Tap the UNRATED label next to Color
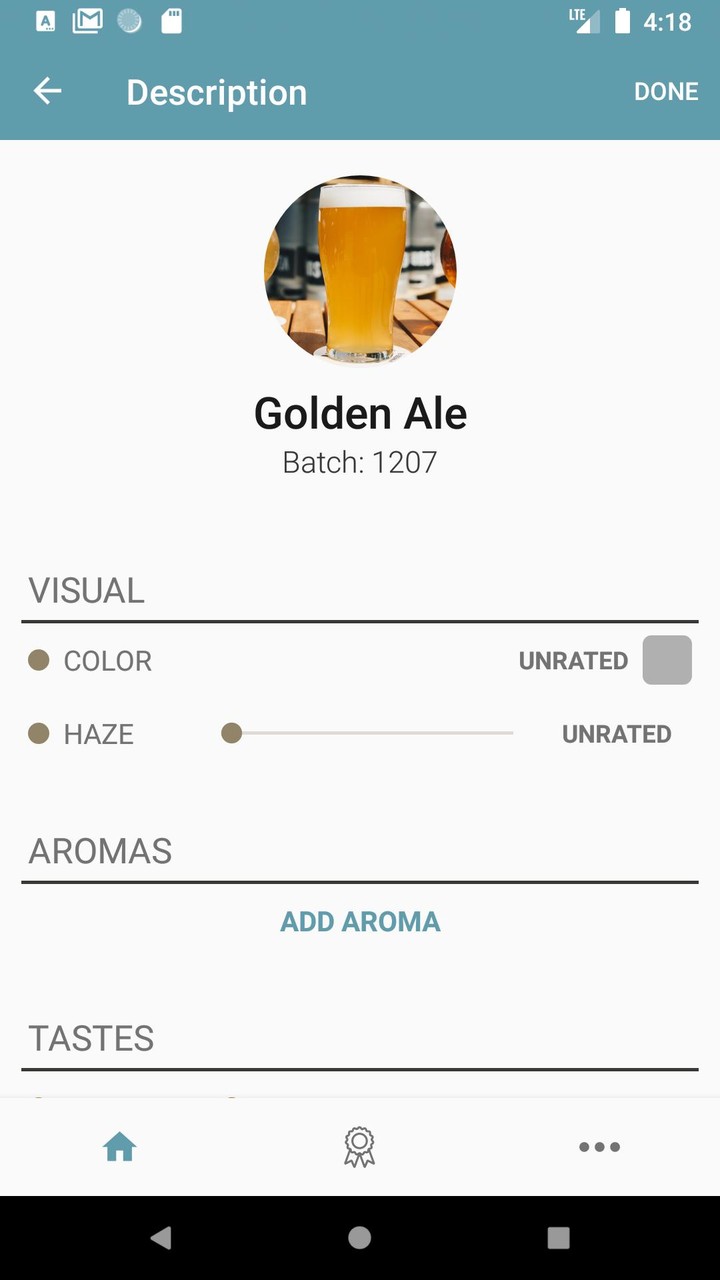The width and height of the screenshot is (720, 1280). pos(573,660)
